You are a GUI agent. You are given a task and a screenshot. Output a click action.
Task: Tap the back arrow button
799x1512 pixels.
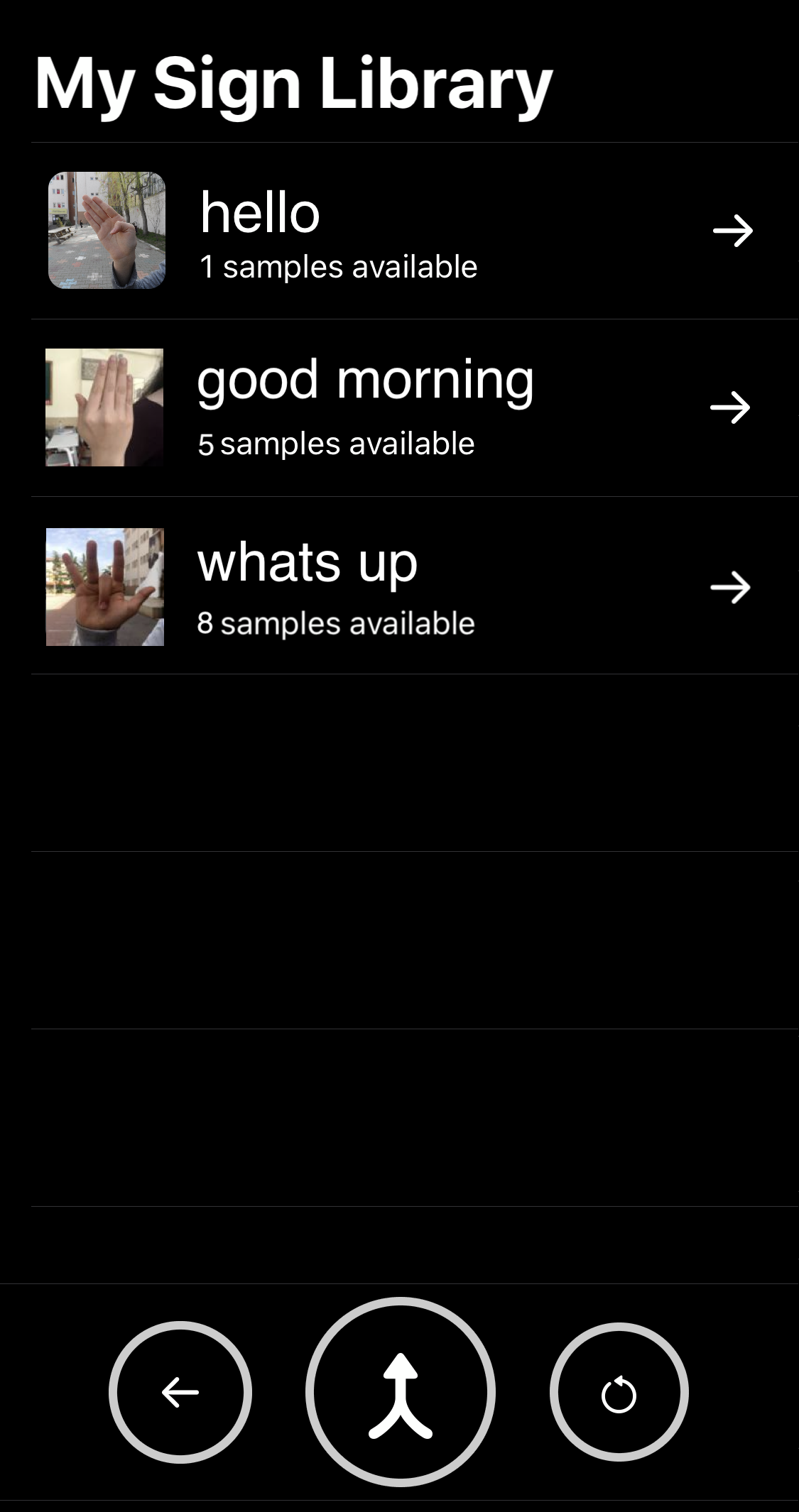click(180, 1392)
